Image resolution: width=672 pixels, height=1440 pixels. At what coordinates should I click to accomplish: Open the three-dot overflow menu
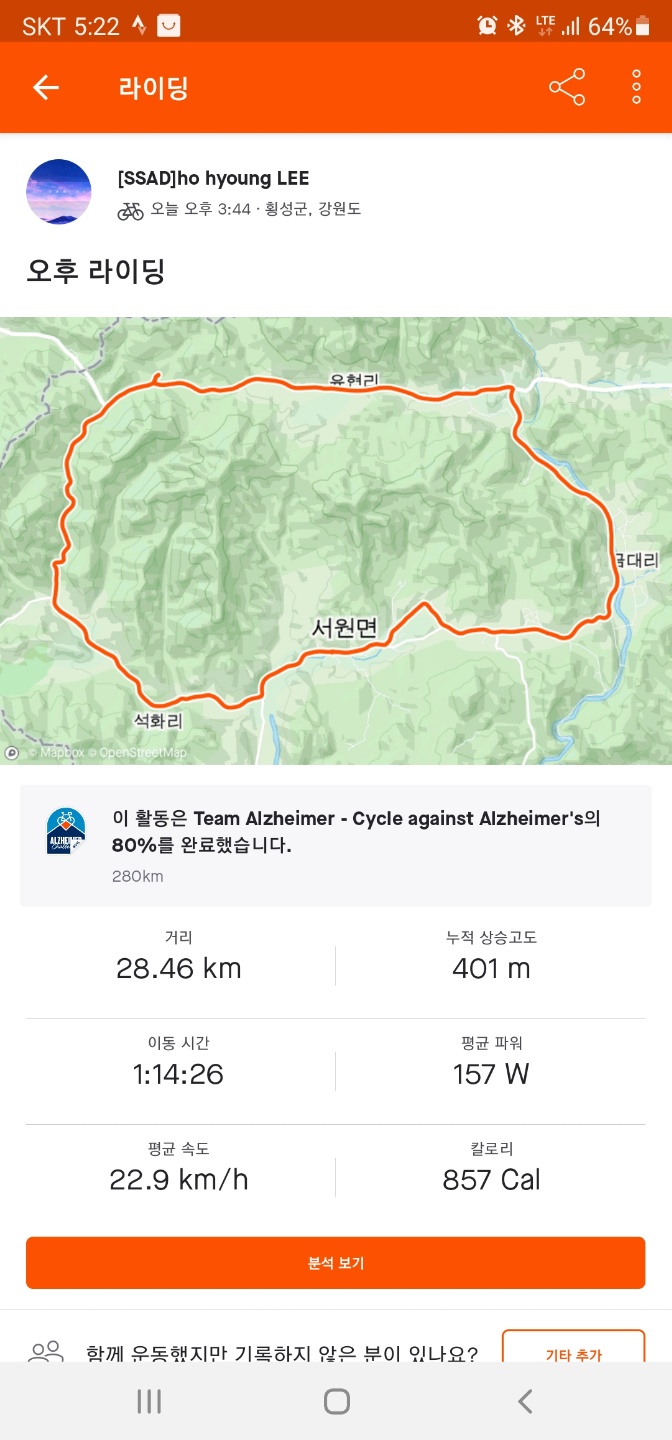point(636,88)
